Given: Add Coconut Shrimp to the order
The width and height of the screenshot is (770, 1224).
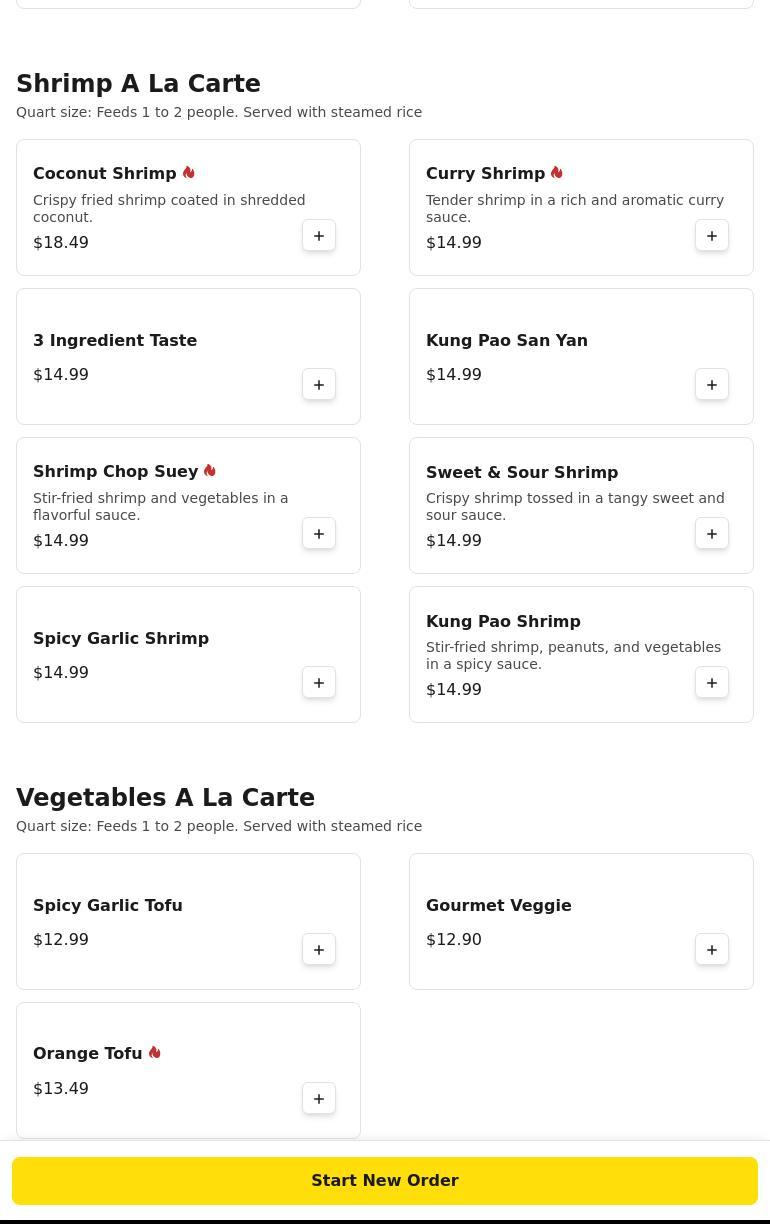Looking at the screenshot, I should 319,236.
